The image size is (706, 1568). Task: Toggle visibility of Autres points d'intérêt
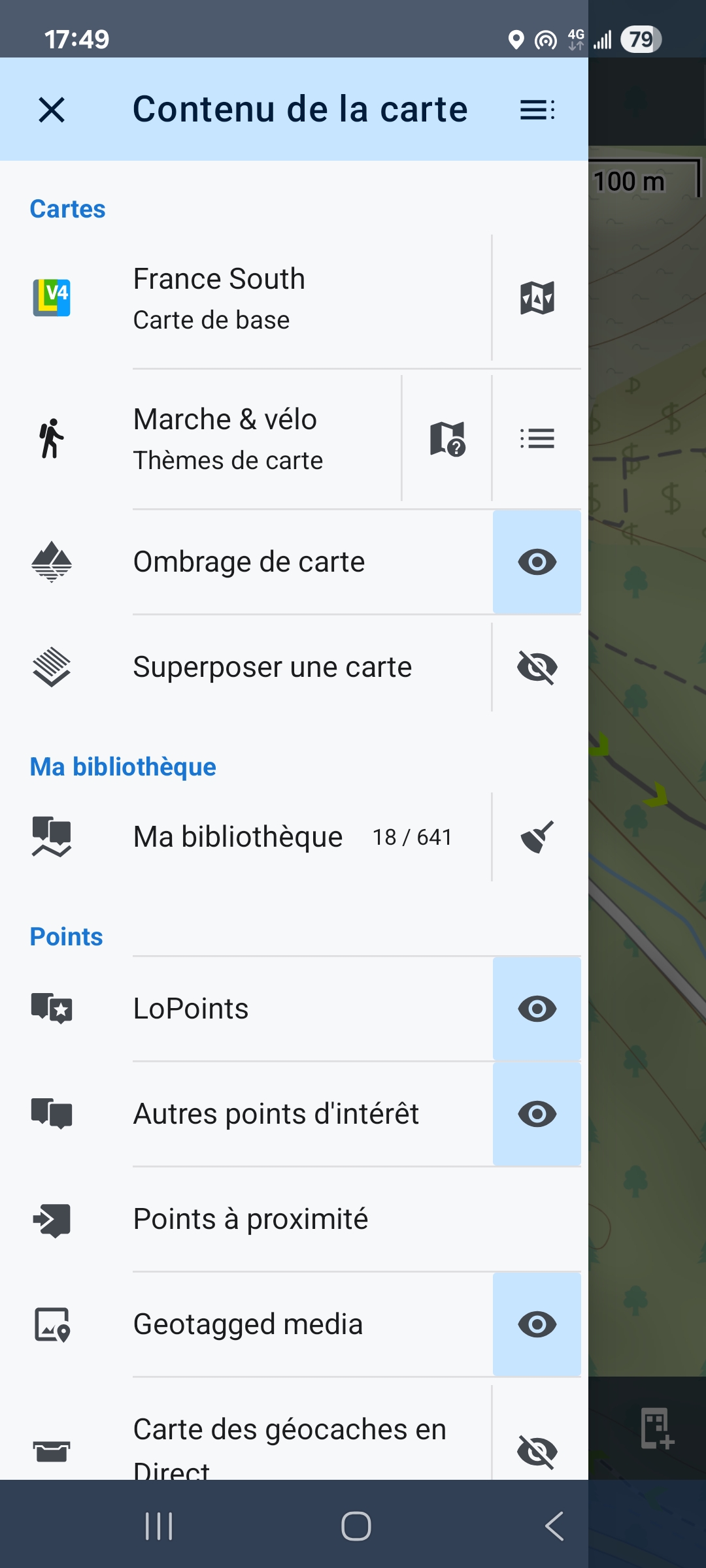pyautogui.click(x=537, y=1114)
